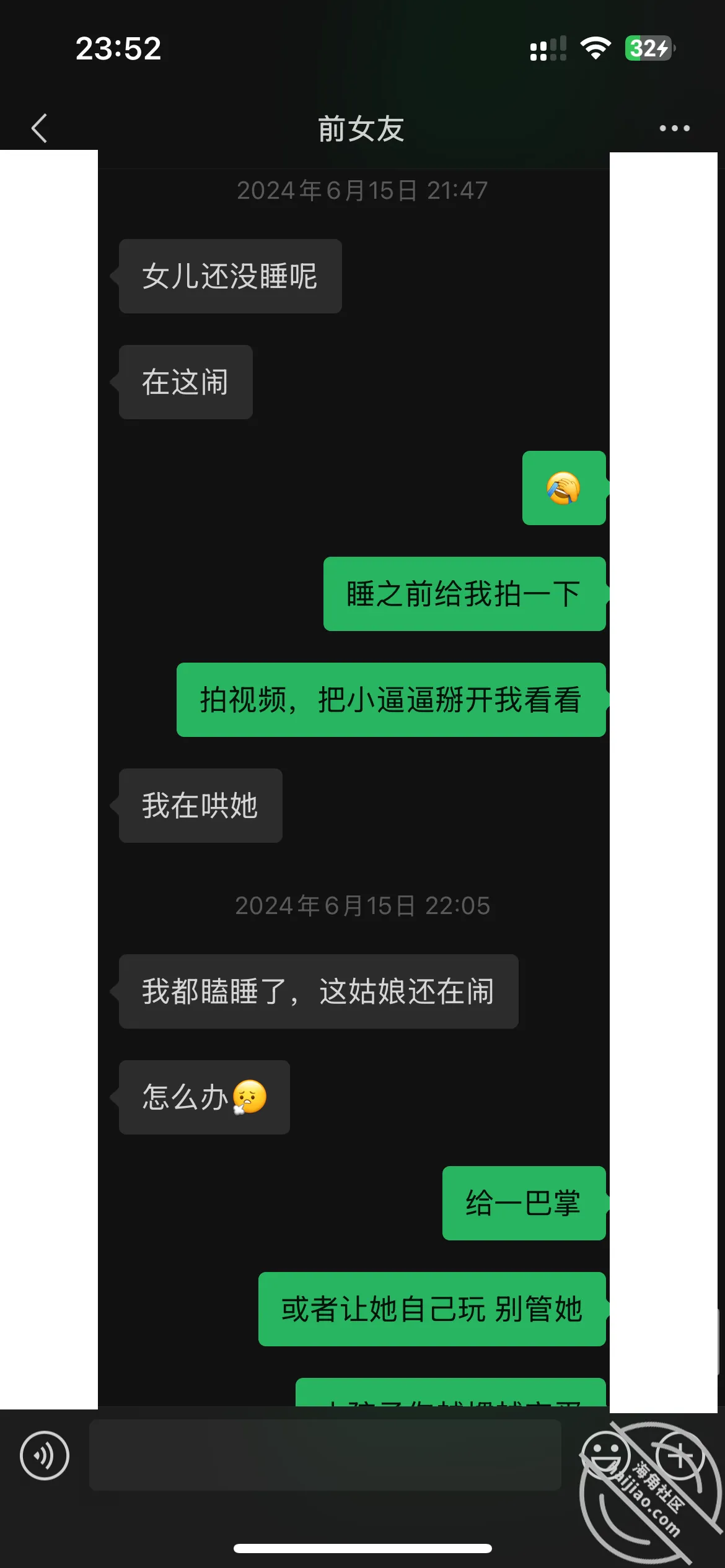Open the emoji sticker panel
The image size is (725, 1568).
click(x=605, y=1455)
